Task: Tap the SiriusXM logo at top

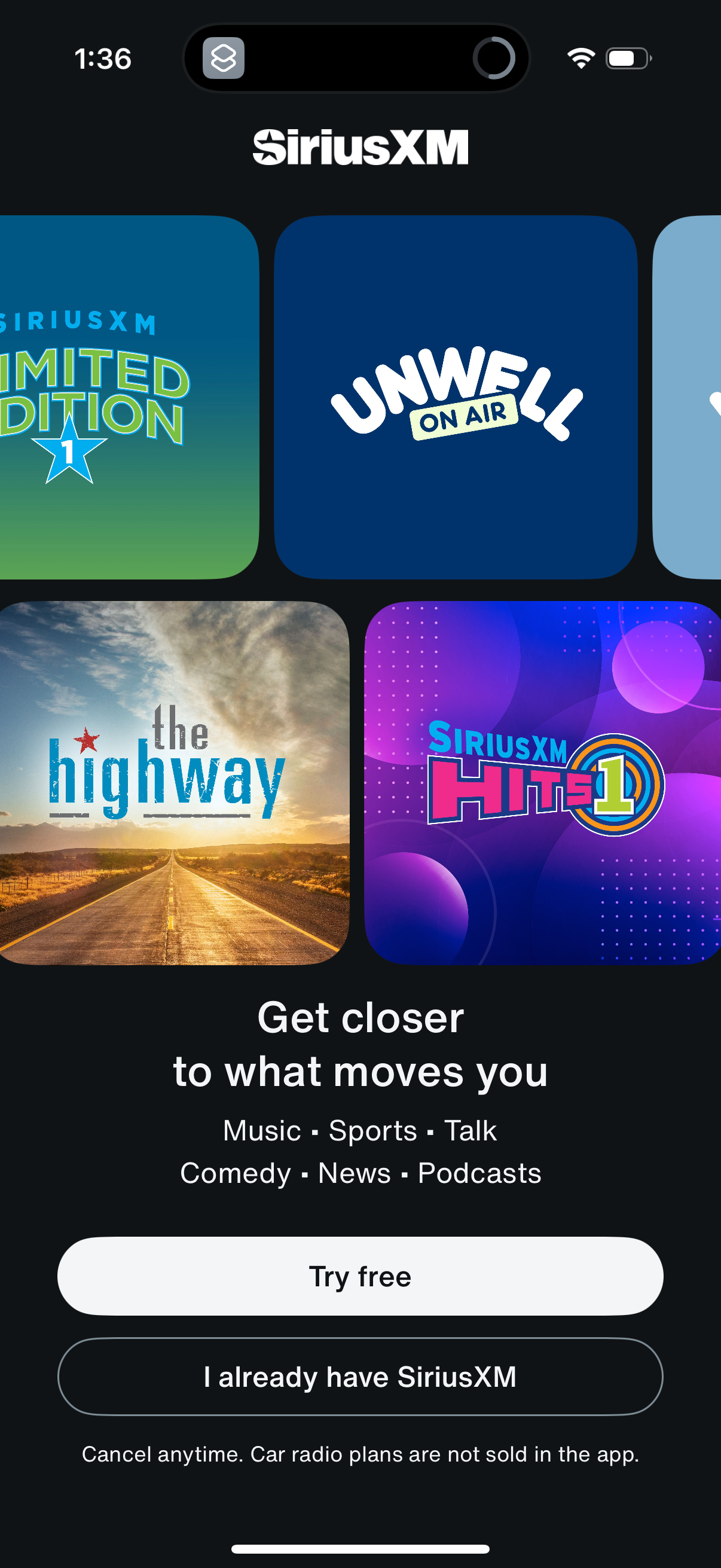Action: click(x=360, y=145)
